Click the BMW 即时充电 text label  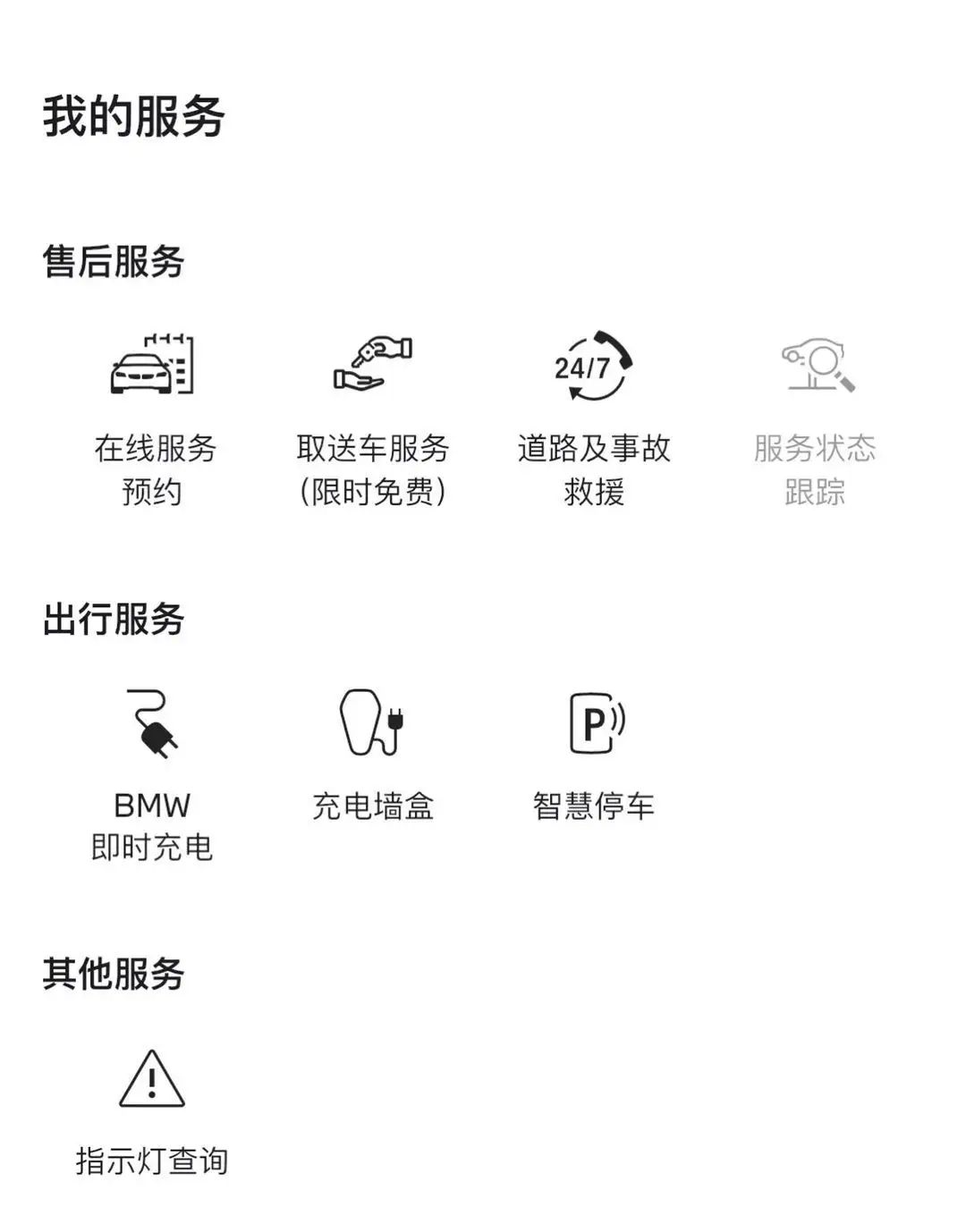pos(152,827)
